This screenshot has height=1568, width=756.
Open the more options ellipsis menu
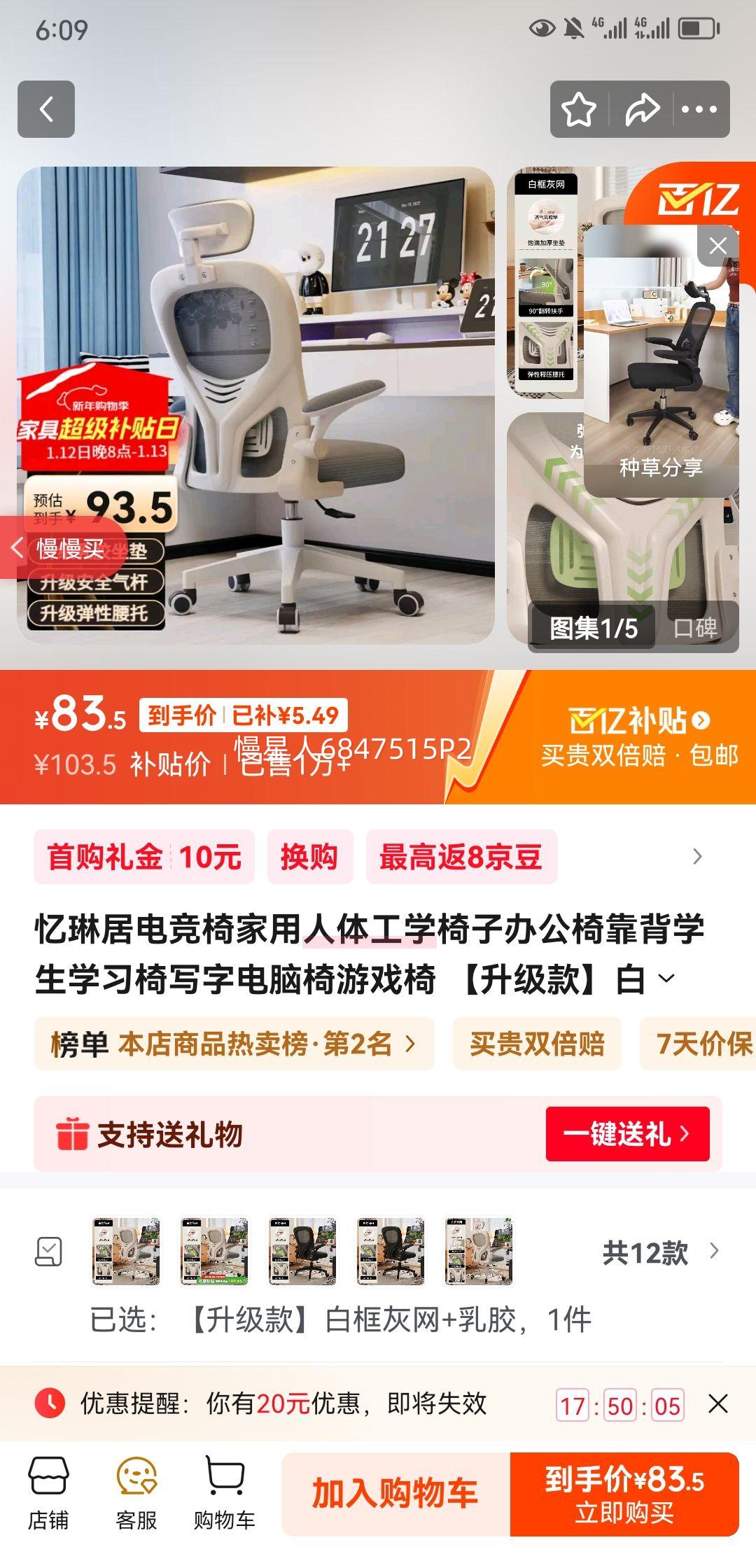(x=700, y=108)
